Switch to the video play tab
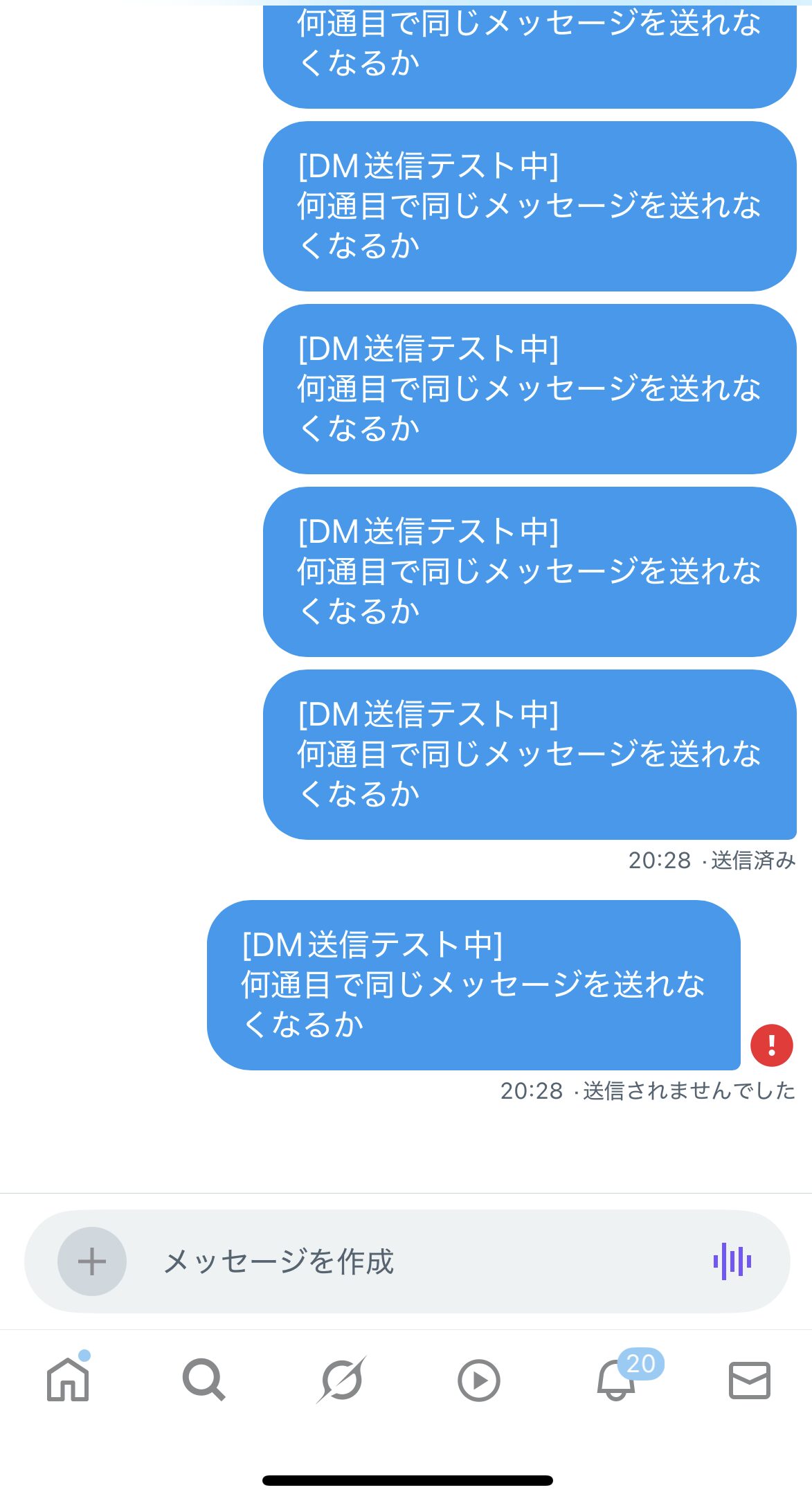 click(478, 1381)
